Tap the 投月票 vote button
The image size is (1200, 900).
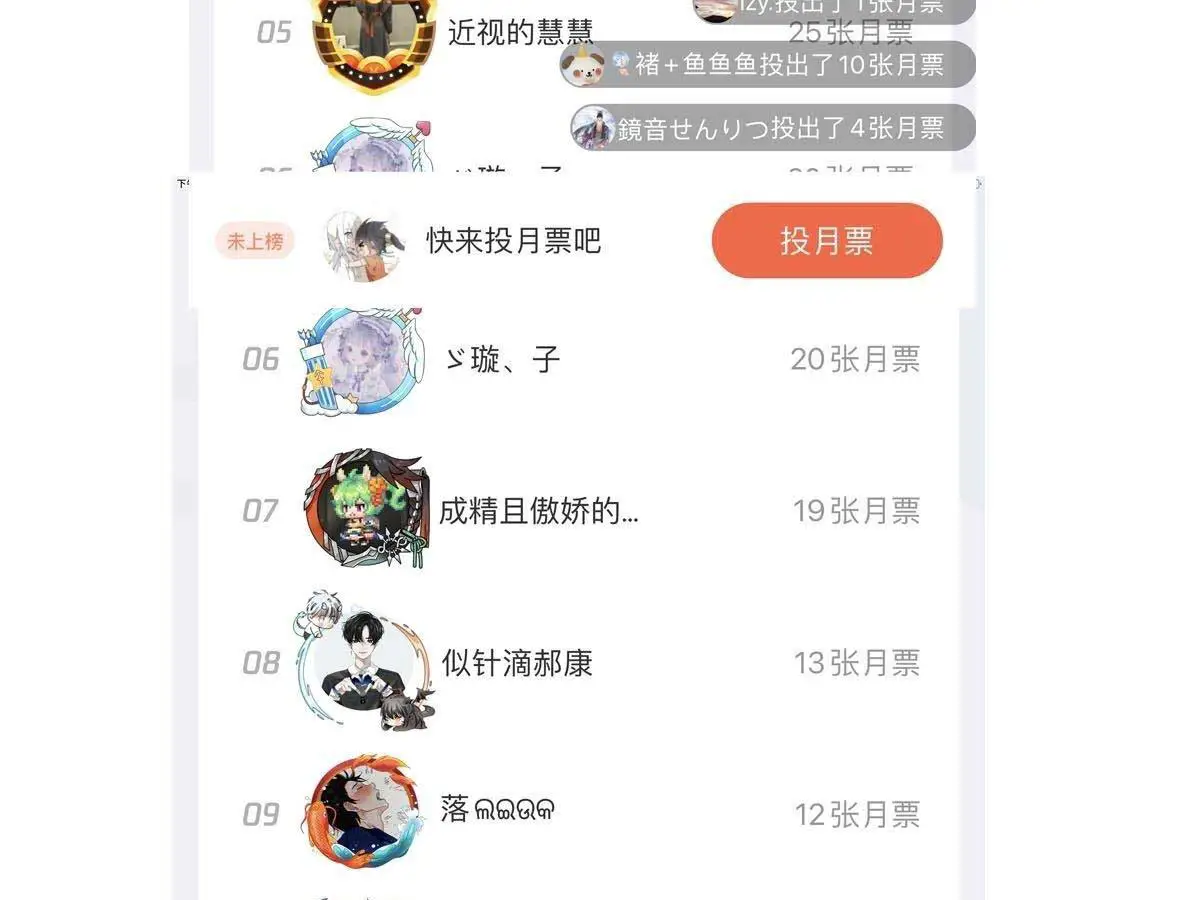pos(827,241)
